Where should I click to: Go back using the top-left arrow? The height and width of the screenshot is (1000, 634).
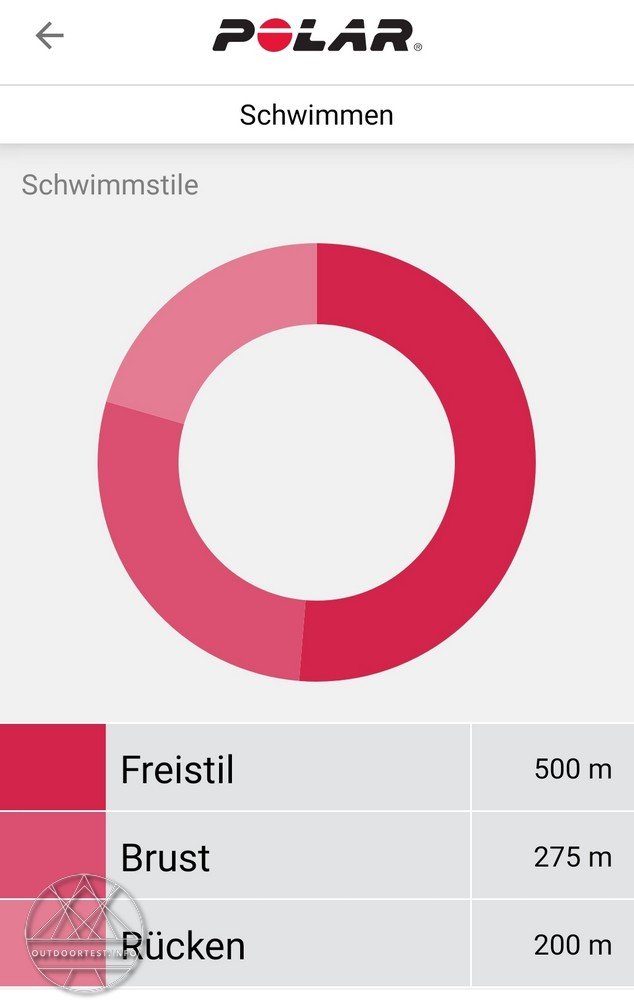(49, 36)
